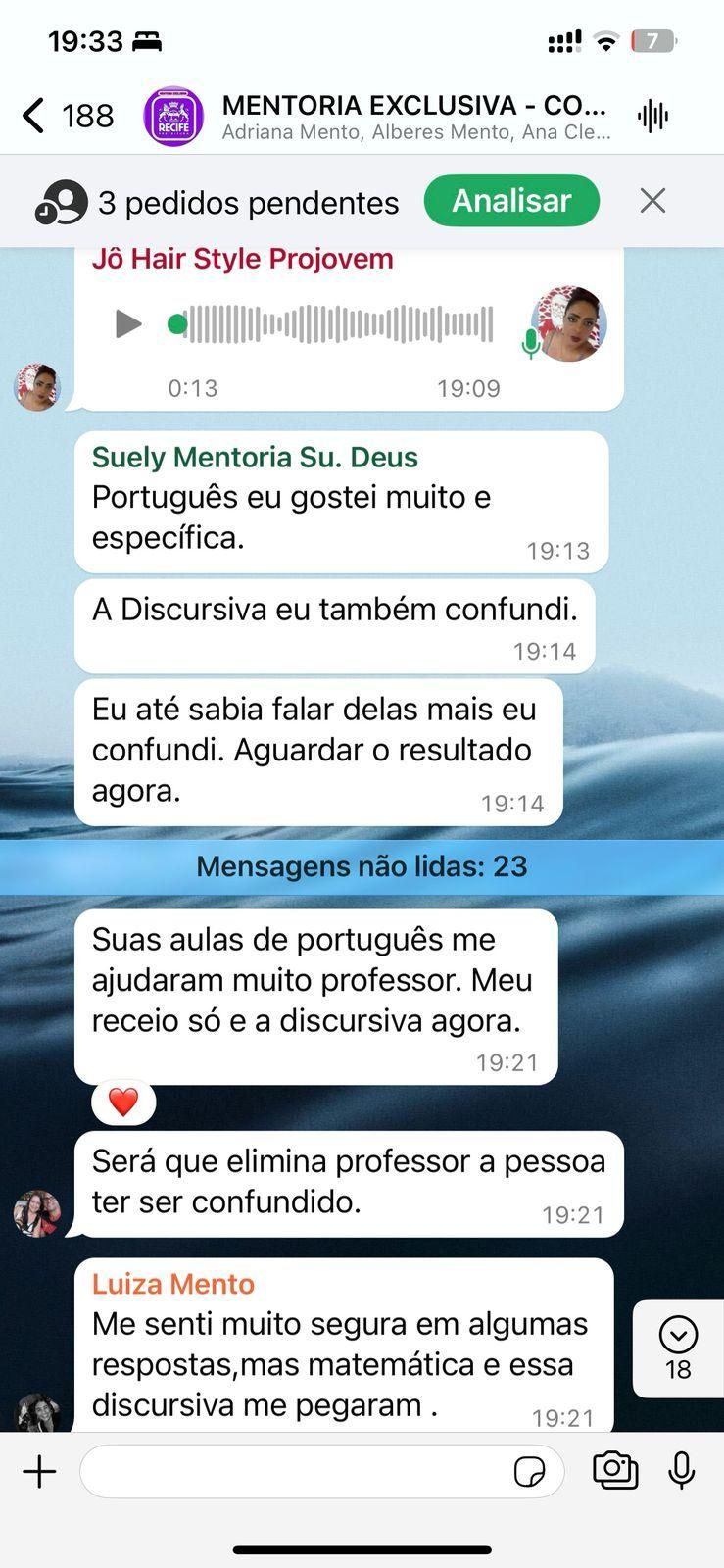View the heart reaction on Suely's message
This screenshot has width=724, height=1568.
coord(123,1102)
